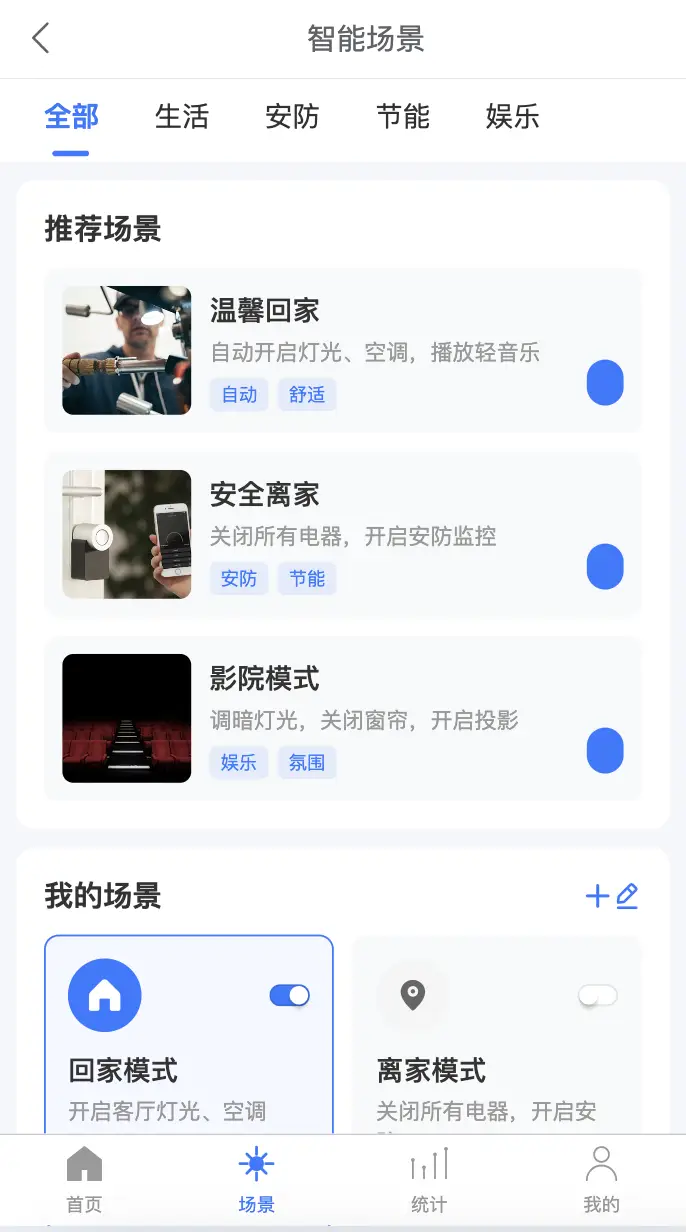Turn off the 回家模式 switch

click(x=290, y=995)
